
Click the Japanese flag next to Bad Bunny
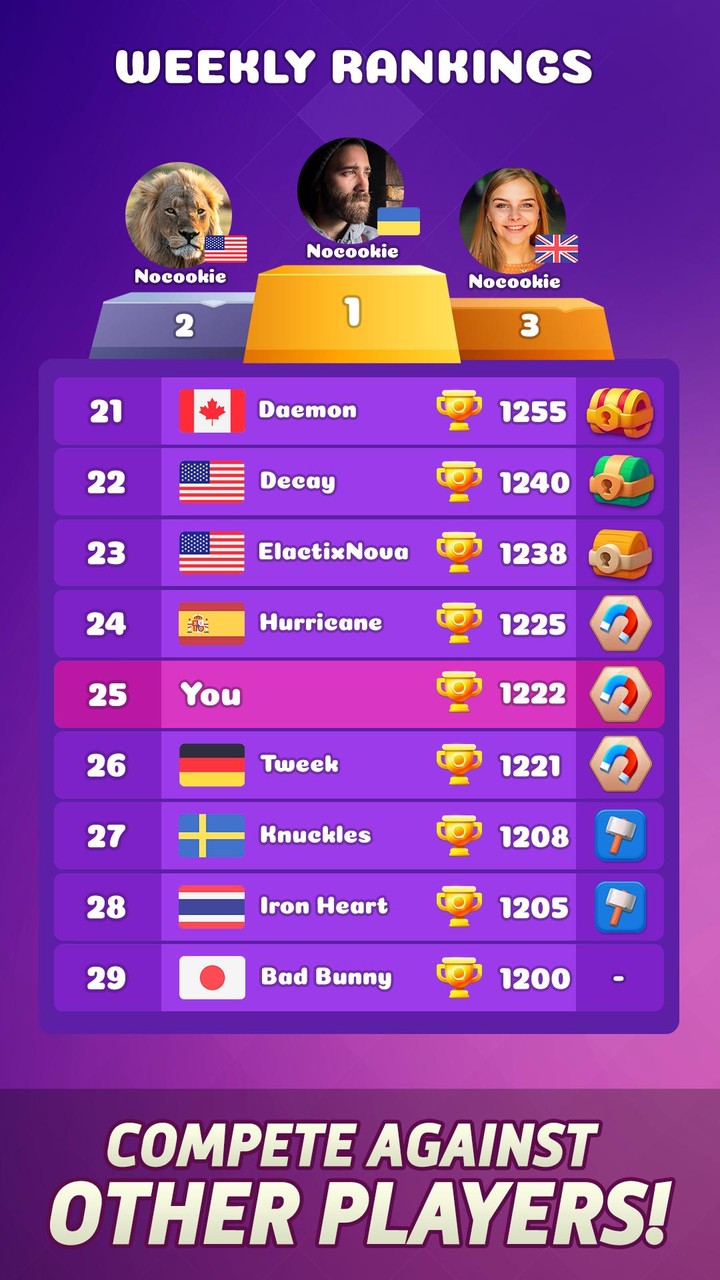click(x=210, y=978)
